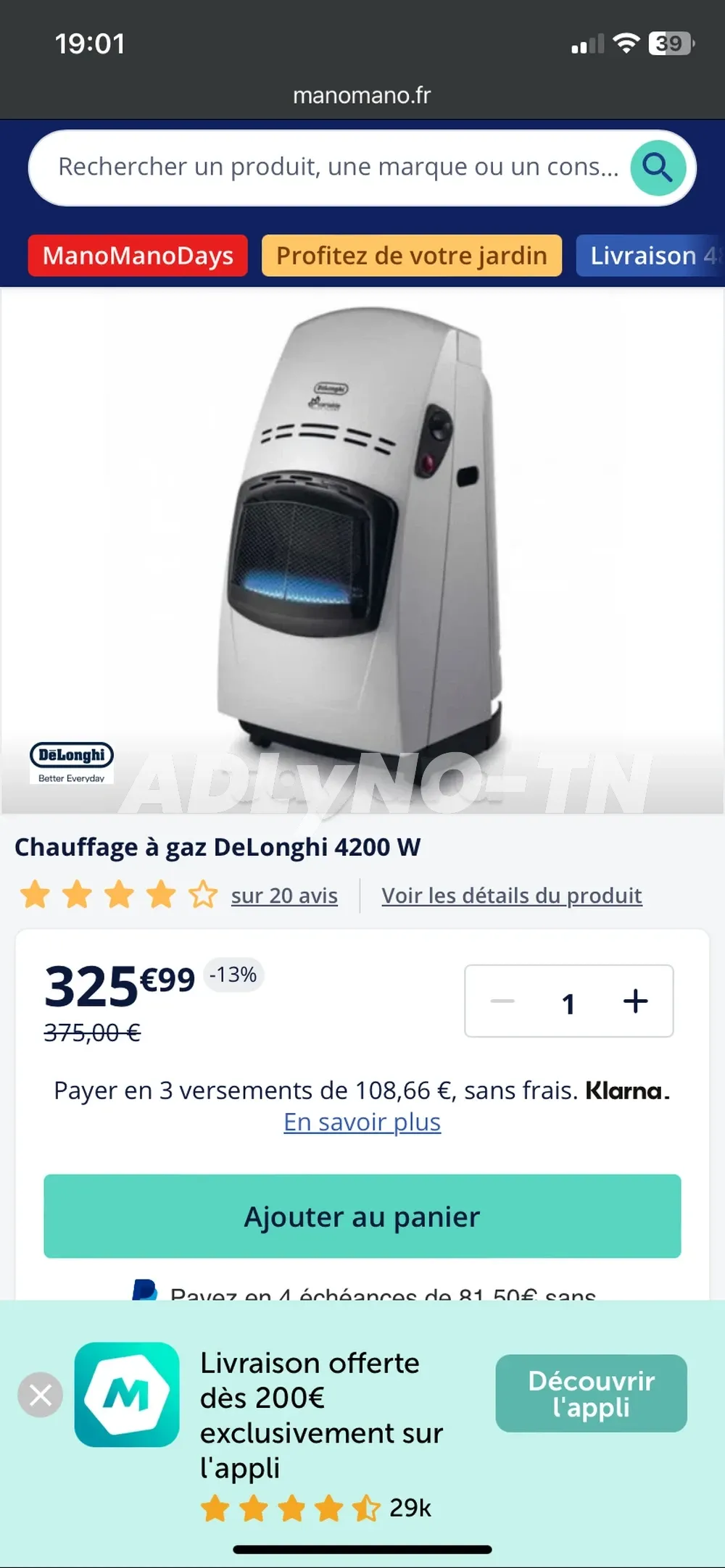
Task: Open 'Voir les détails du produit' link
Action: [512, 896]
